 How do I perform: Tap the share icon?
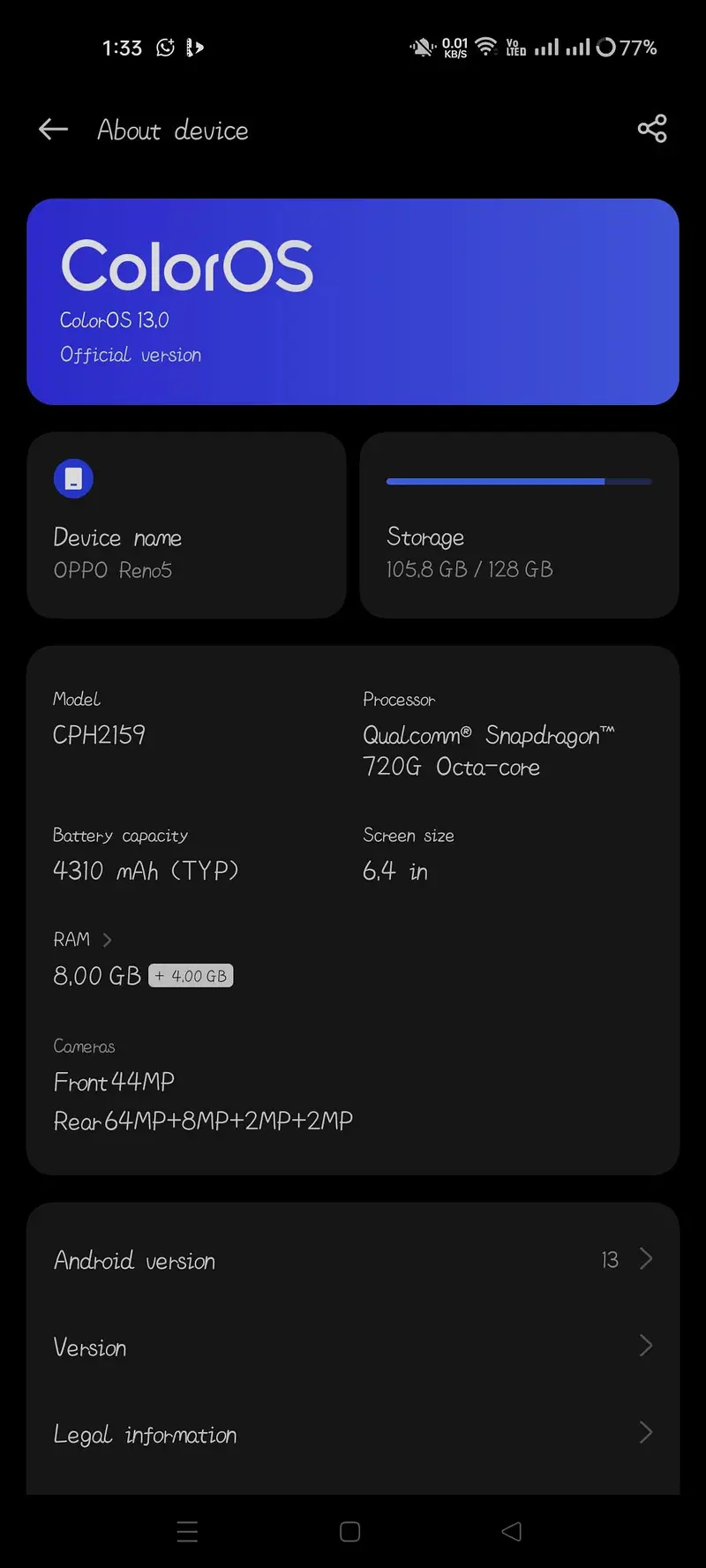652,129
